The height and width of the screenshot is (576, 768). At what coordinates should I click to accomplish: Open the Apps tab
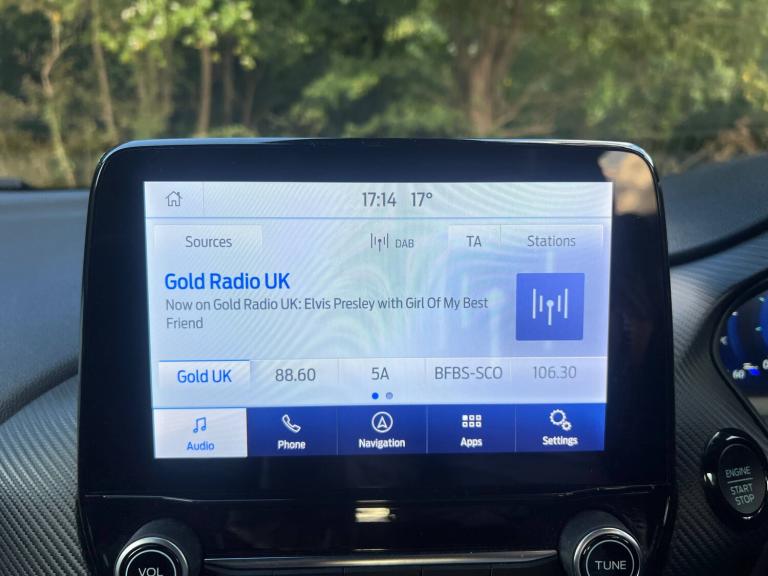pos(471,430)
